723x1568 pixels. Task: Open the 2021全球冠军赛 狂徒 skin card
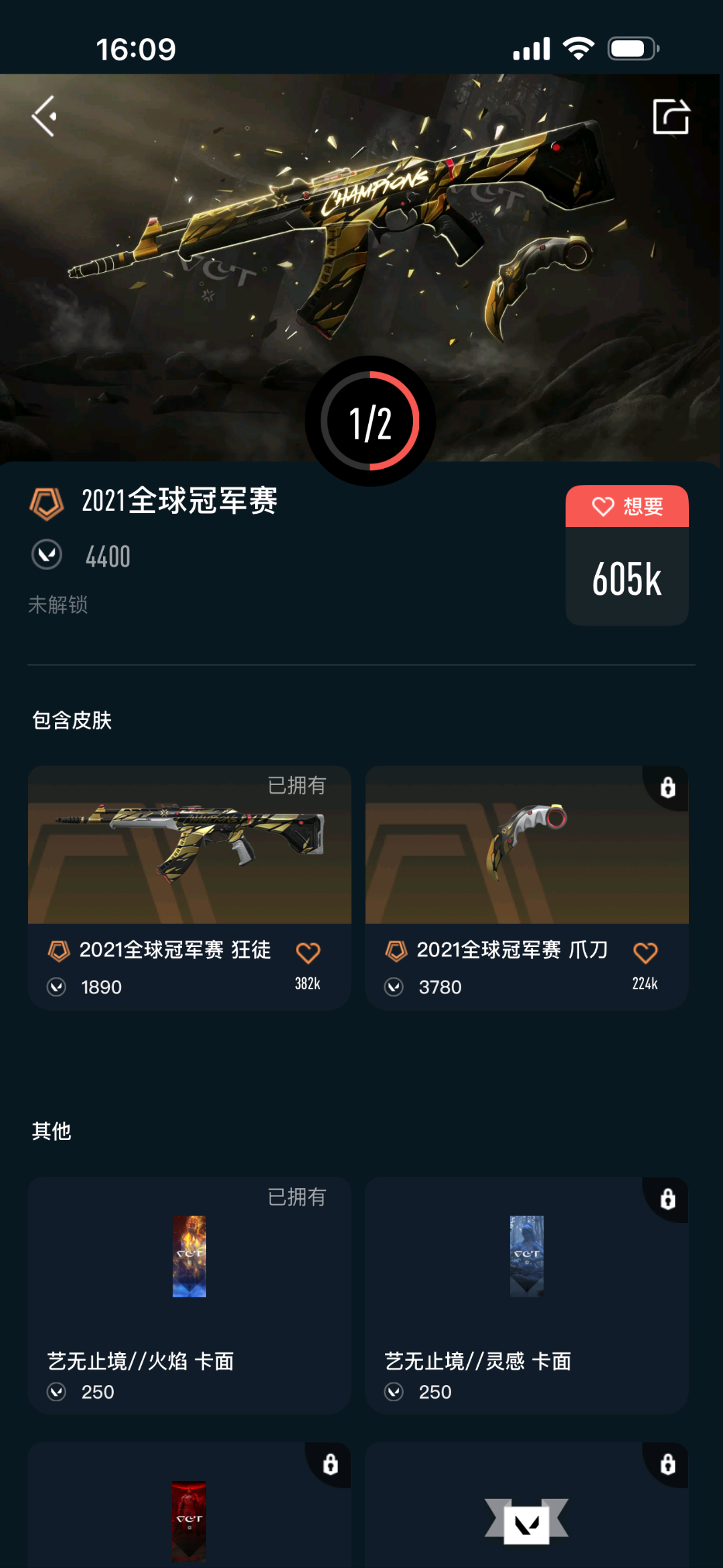coord(189,864)
